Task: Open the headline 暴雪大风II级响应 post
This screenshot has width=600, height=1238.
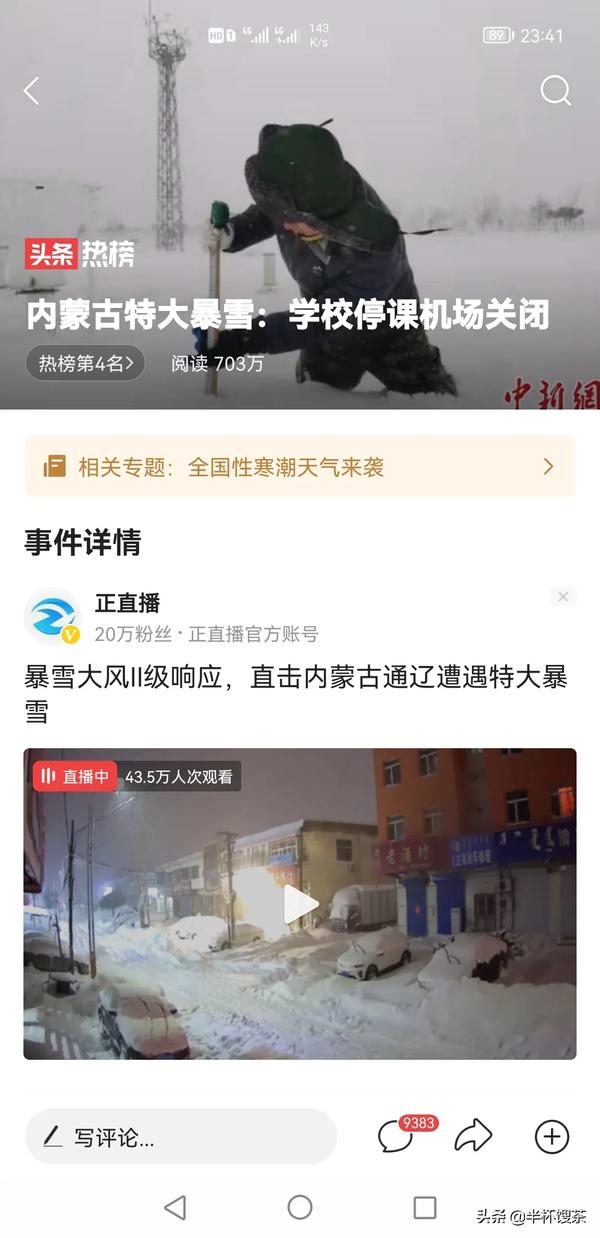Action: point(296,694)
